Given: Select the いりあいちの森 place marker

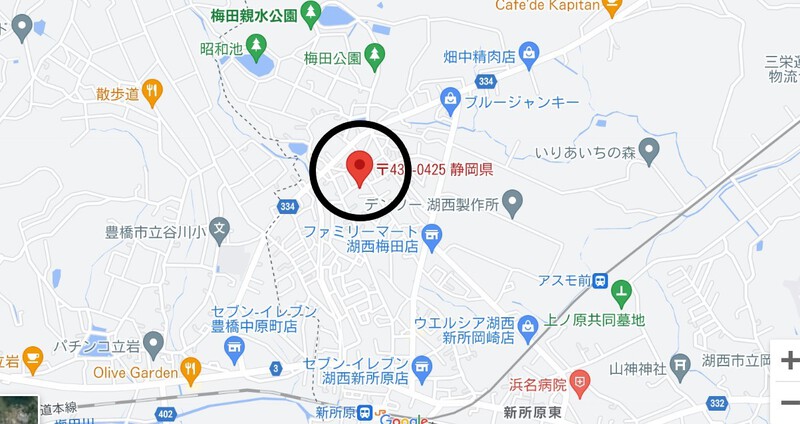Looking at the screenshot, I should coord(649,152).
